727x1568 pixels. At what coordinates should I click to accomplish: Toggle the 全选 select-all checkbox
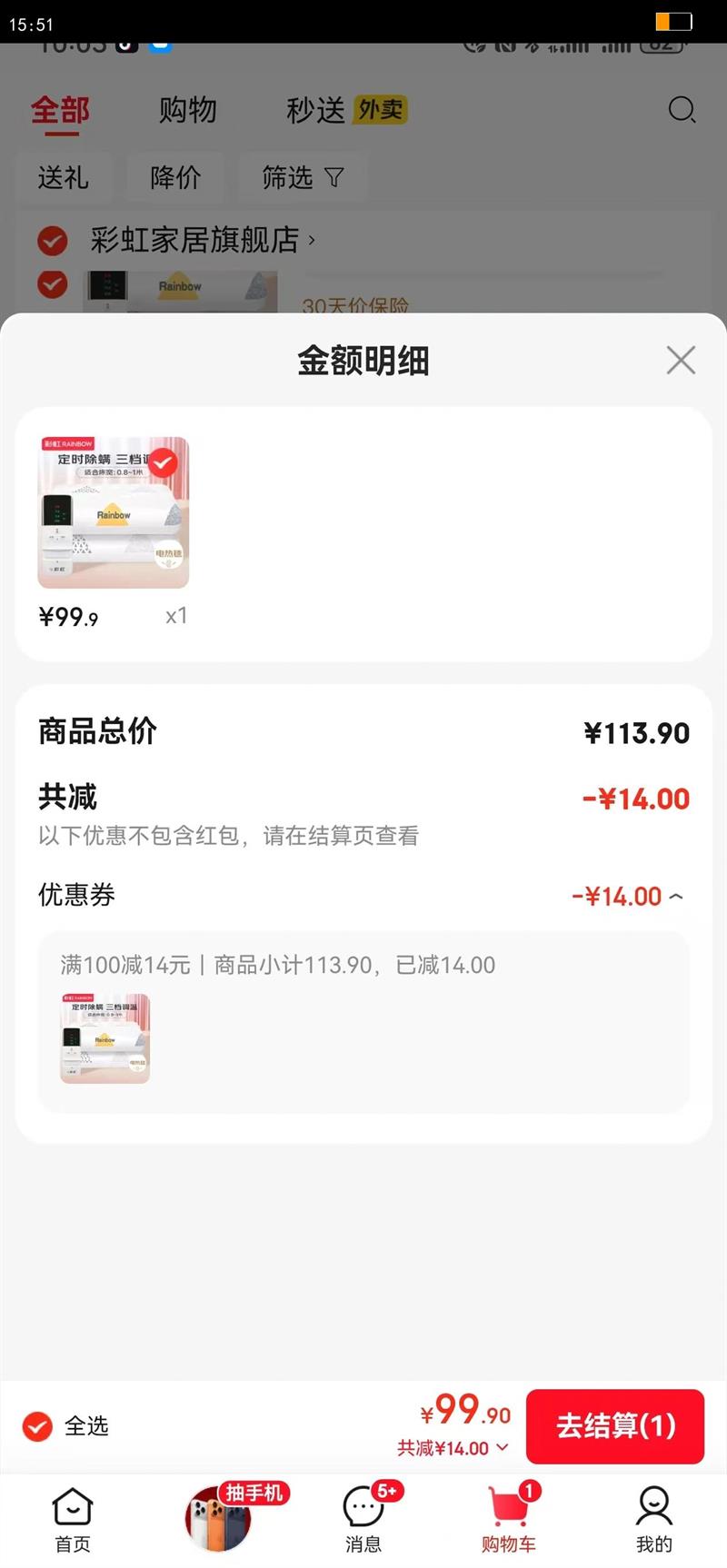pyautogui.click(x=36, y=1426)
